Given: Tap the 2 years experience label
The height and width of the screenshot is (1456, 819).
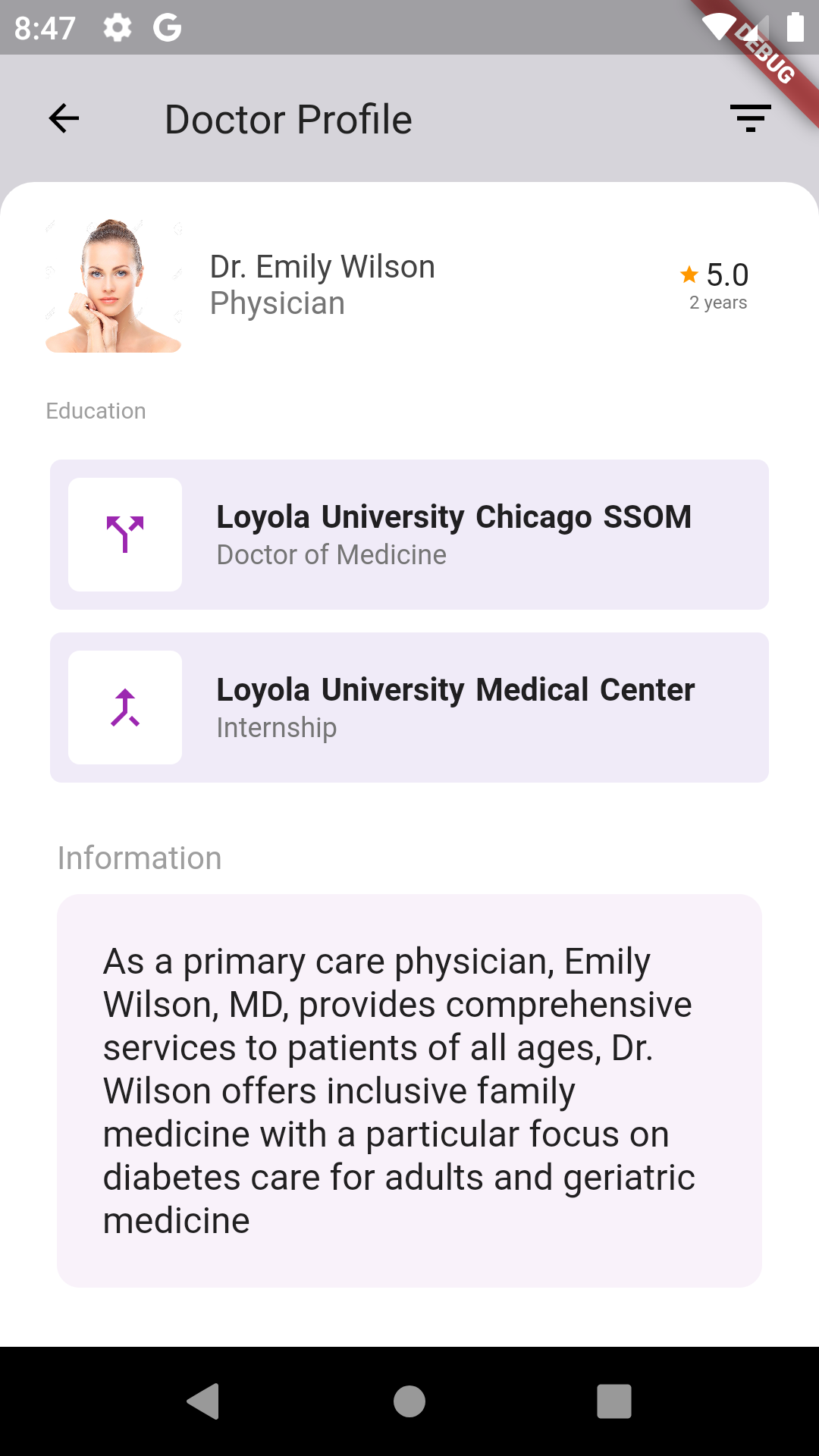Looking at the screenshot, I should [717, 302].
